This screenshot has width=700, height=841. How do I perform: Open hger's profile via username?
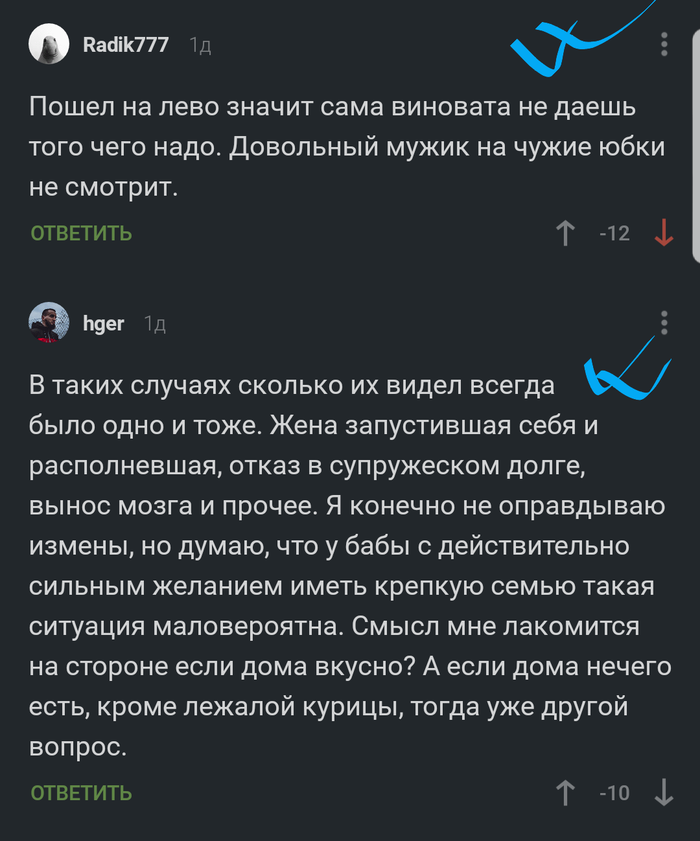[103, 323]
